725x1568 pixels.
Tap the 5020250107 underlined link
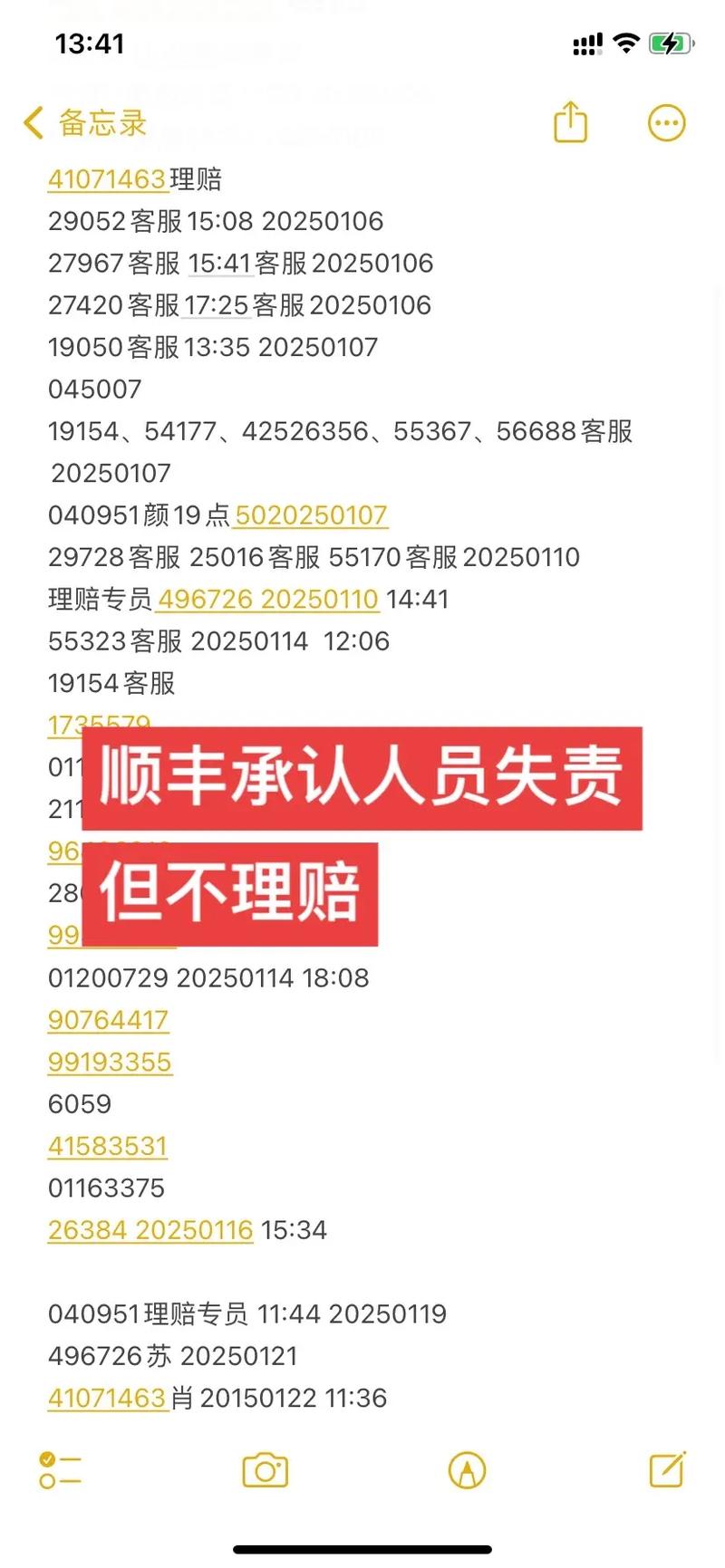[311, 515]
